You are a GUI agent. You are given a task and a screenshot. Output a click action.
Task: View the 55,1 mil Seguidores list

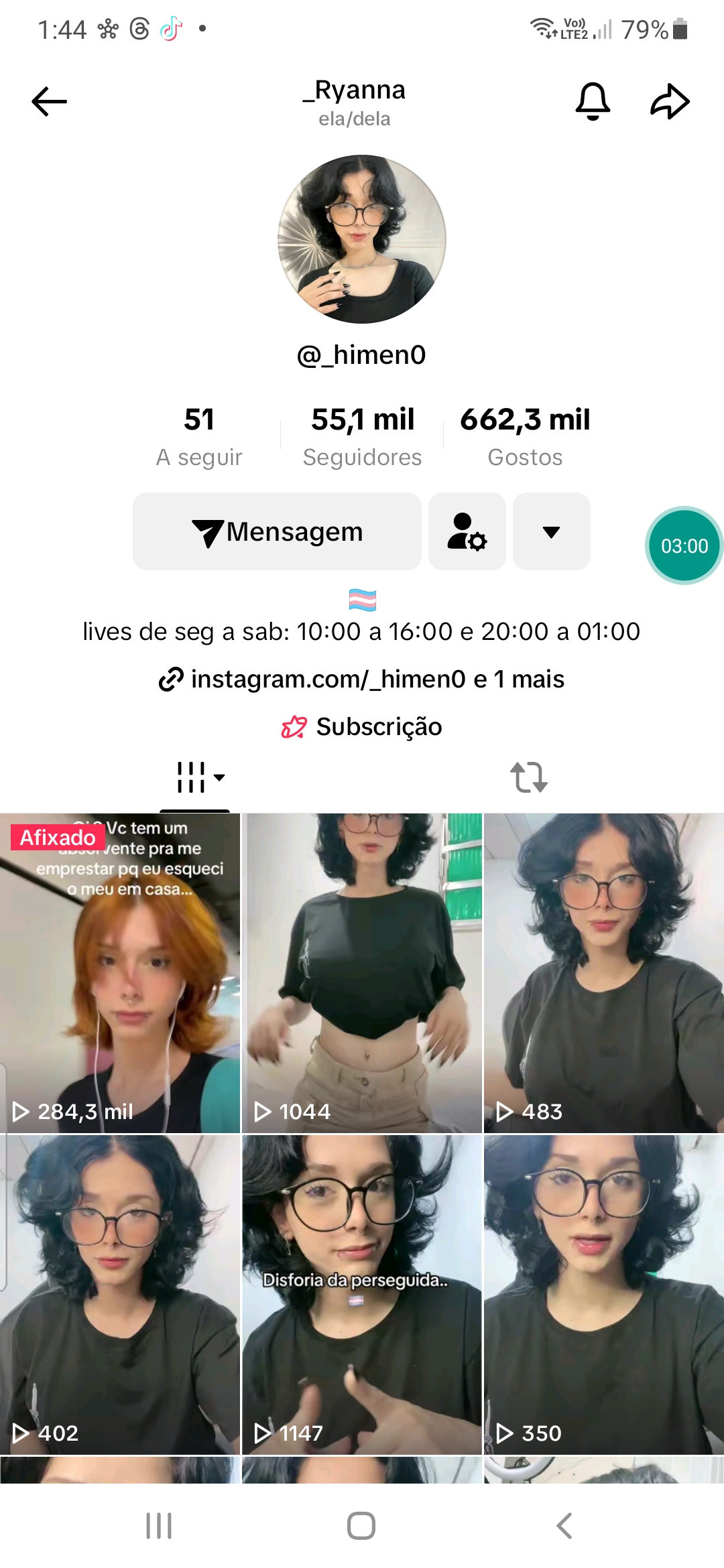click(362, 436)
